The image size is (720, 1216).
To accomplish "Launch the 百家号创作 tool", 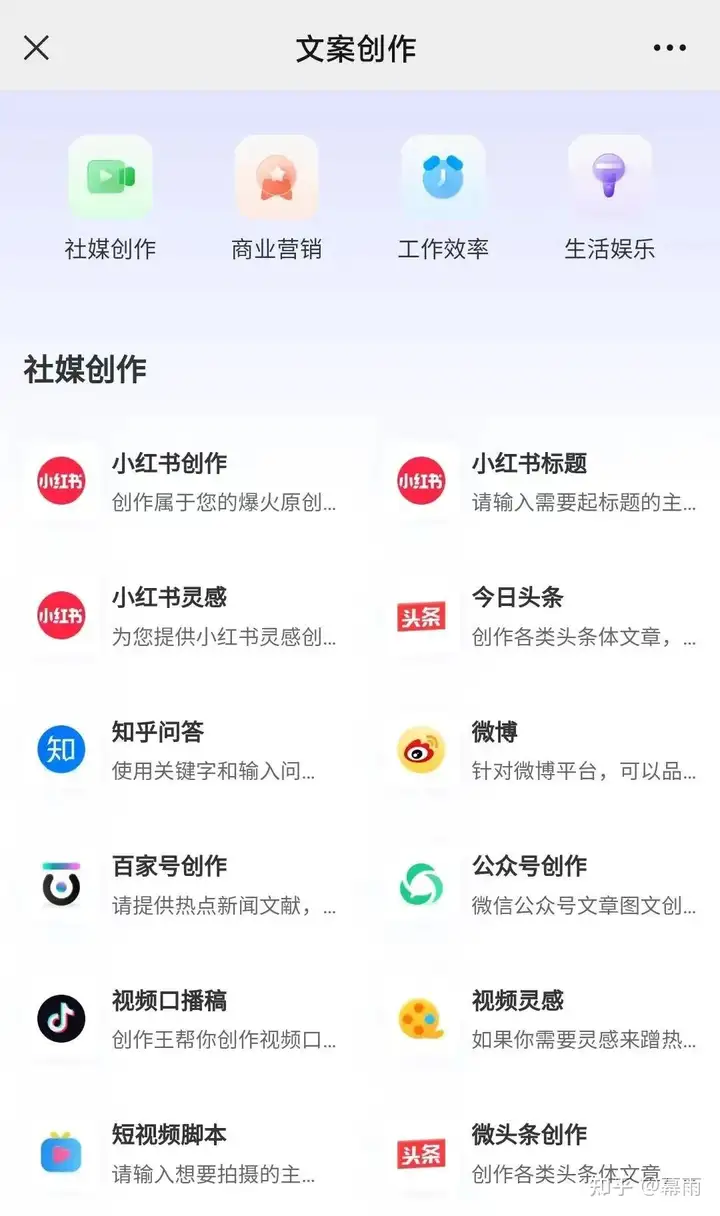I will coord(185,885).
